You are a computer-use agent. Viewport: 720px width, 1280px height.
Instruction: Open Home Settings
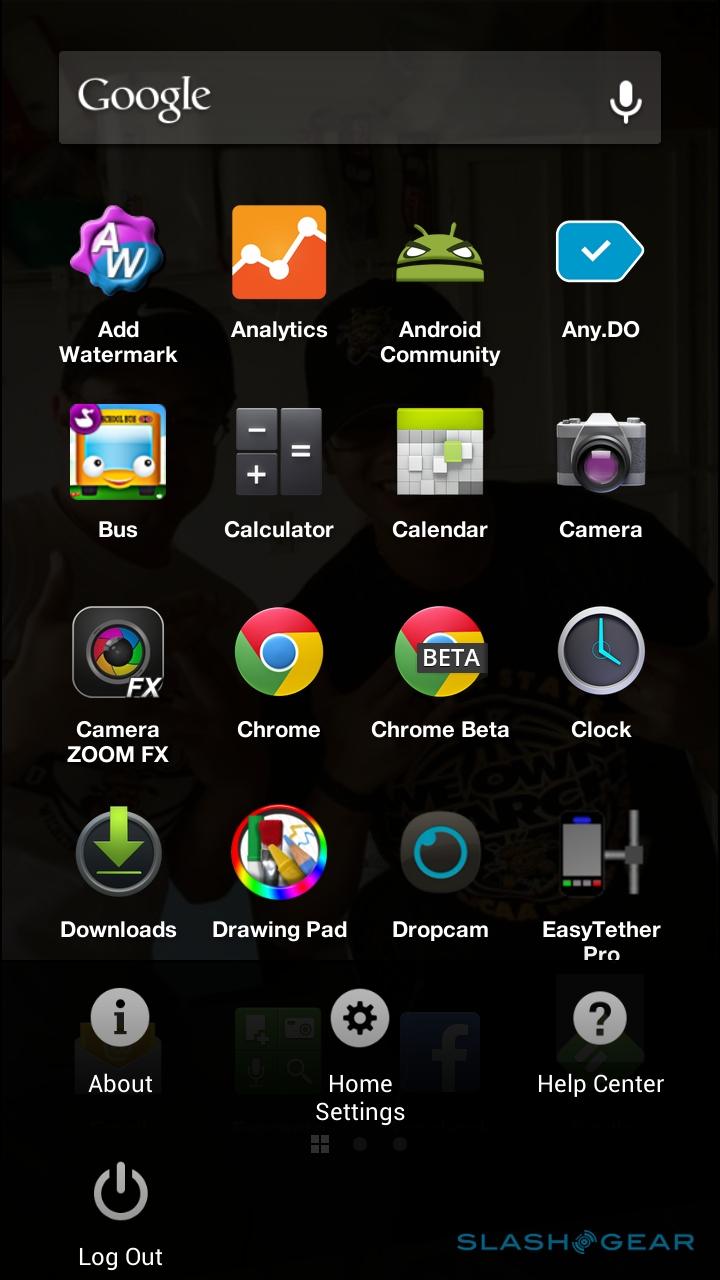[360, 1050]
